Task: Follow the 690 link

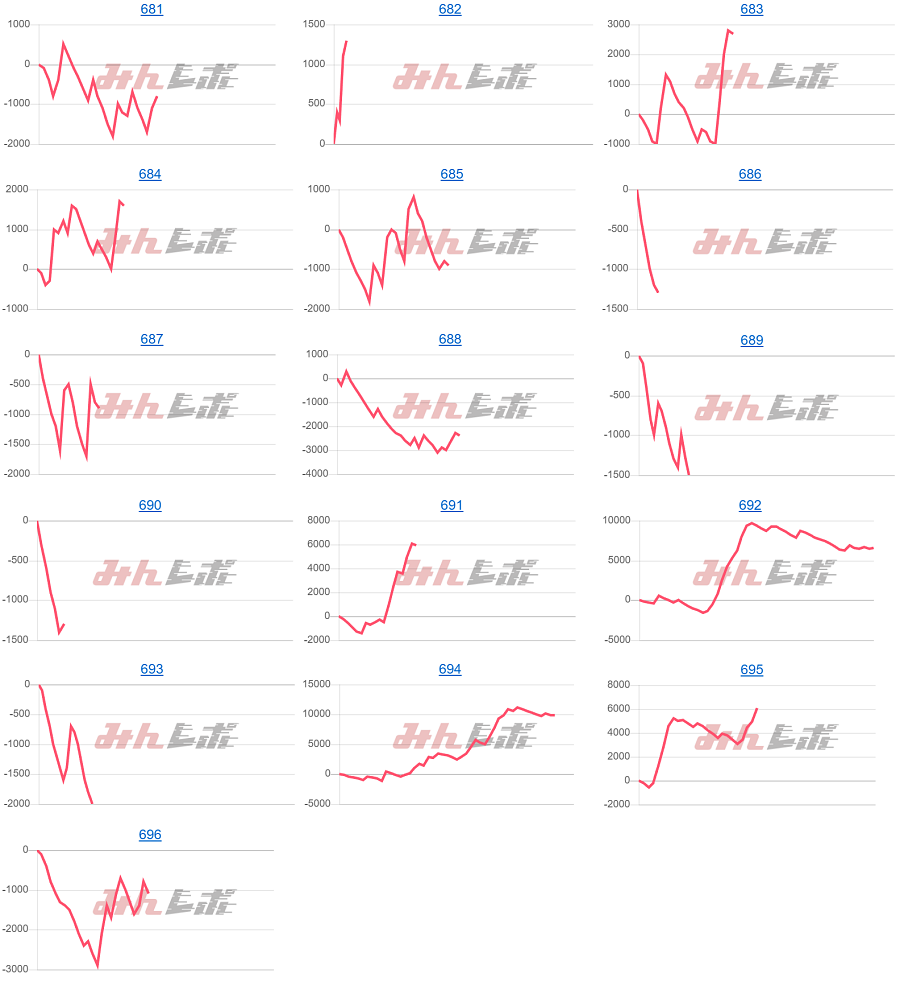Action: (150, 505)
